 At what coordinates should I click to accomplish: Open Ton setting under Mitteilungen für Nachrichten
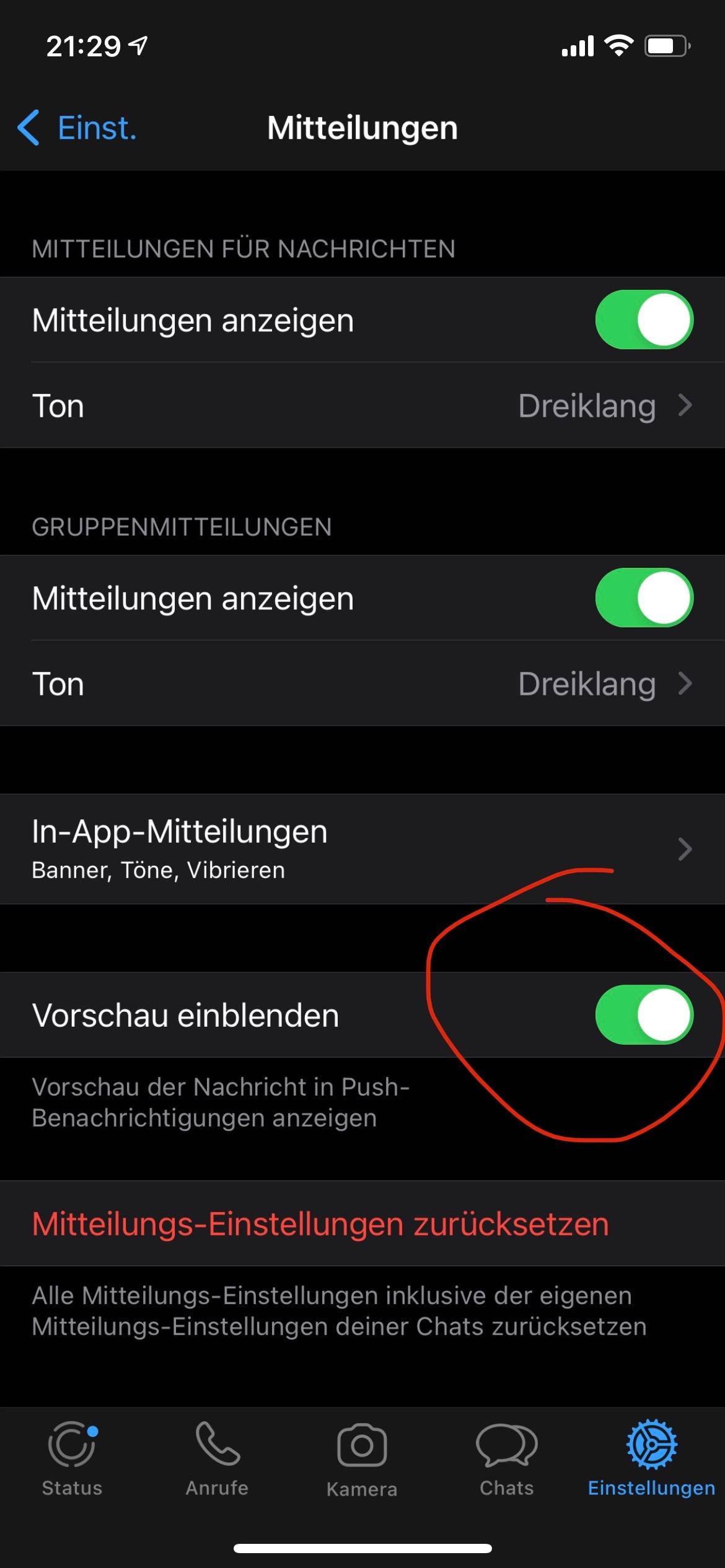(362, 406)
